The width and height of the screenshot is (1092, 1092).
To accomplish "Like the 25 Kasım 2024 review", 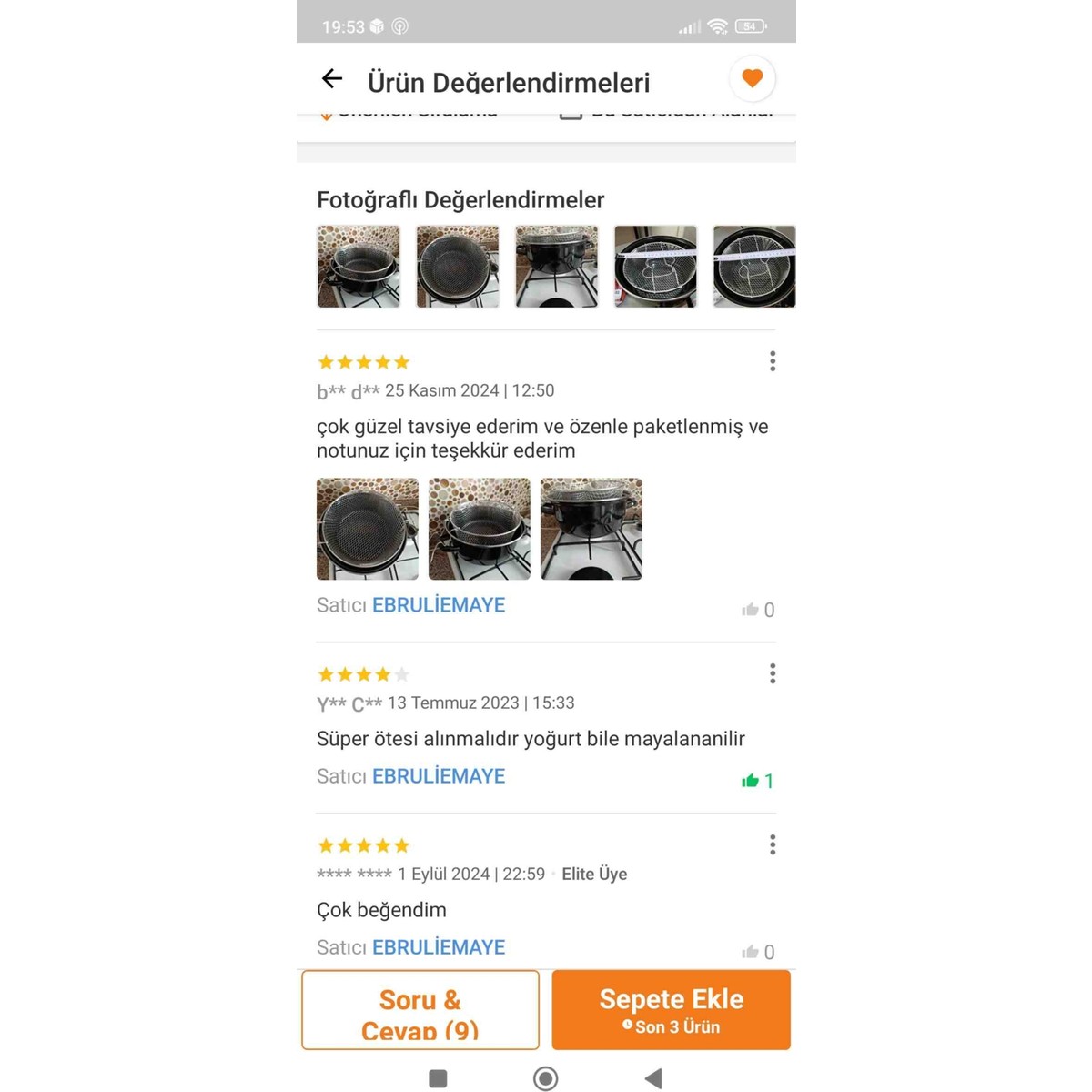I will (751, 610).
